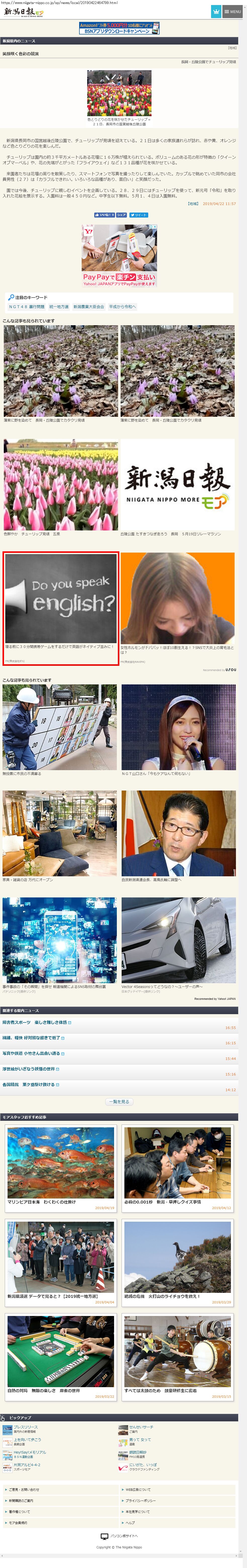Go to ご意見・お問い合わせ
The image size is (247, 1568).
pyautogui.click(x=24, y=1490)
